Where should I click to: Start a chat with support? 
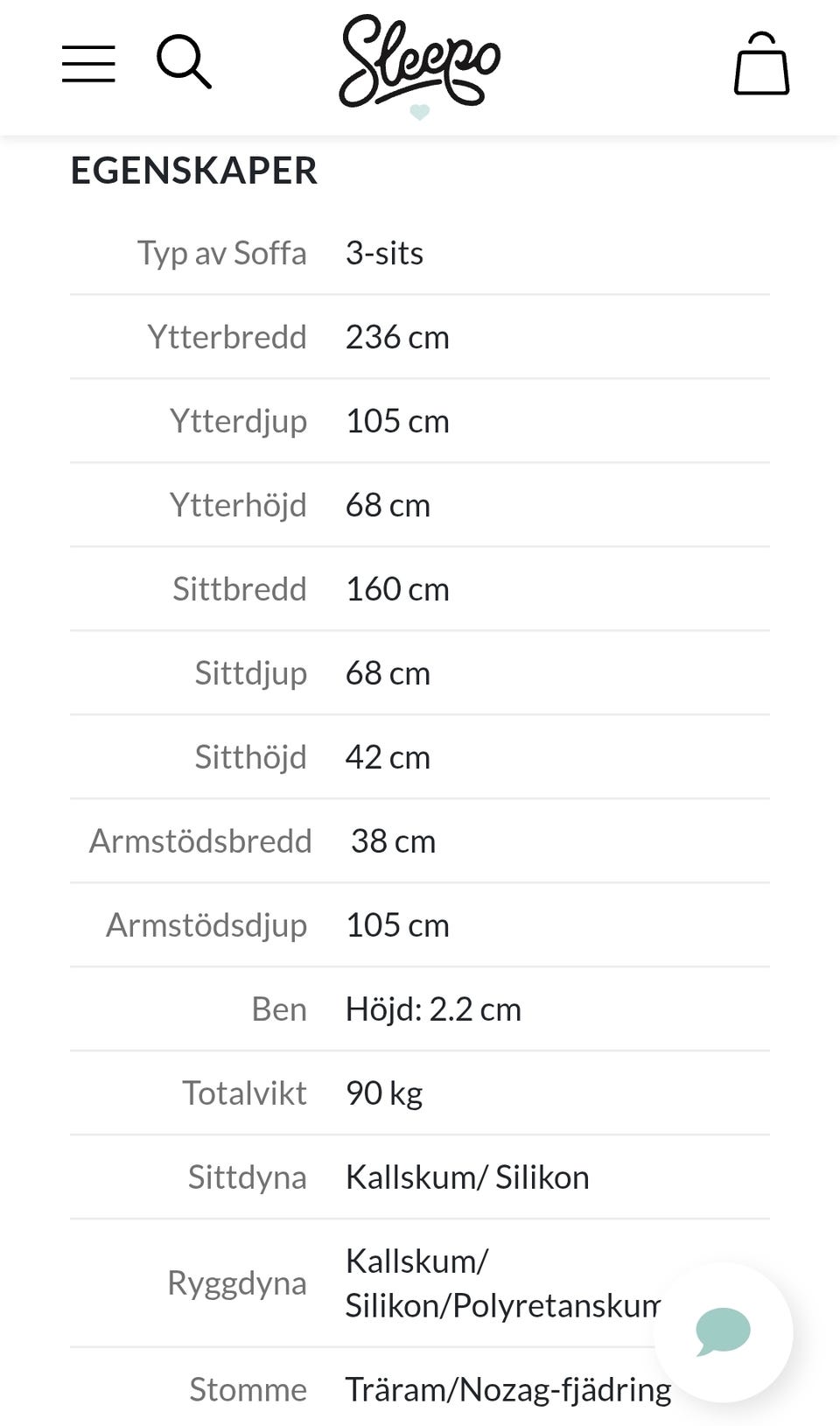coord(723,1331)
